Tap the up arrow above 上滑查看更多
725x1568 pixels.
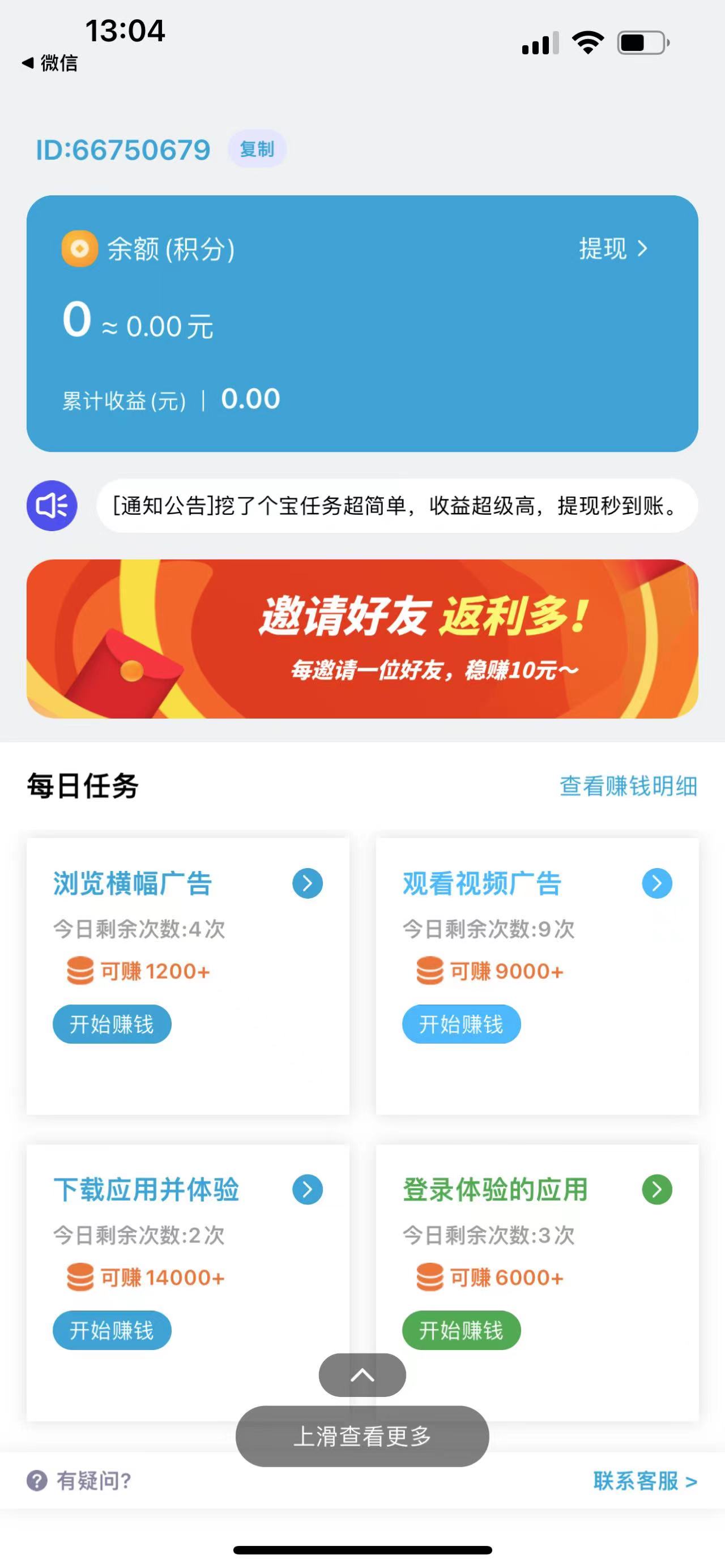(362, 1374)
